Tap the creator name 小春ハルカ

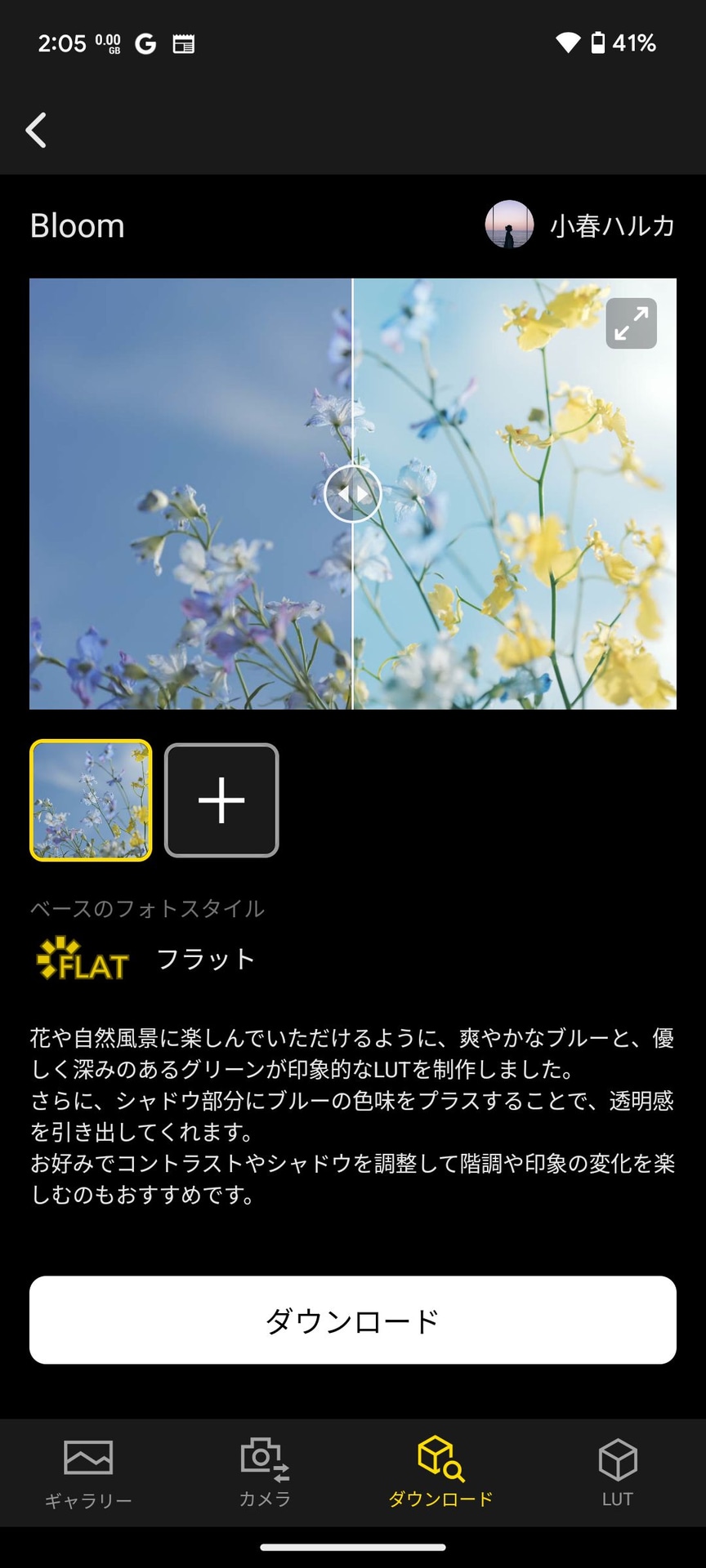(612, 225)
